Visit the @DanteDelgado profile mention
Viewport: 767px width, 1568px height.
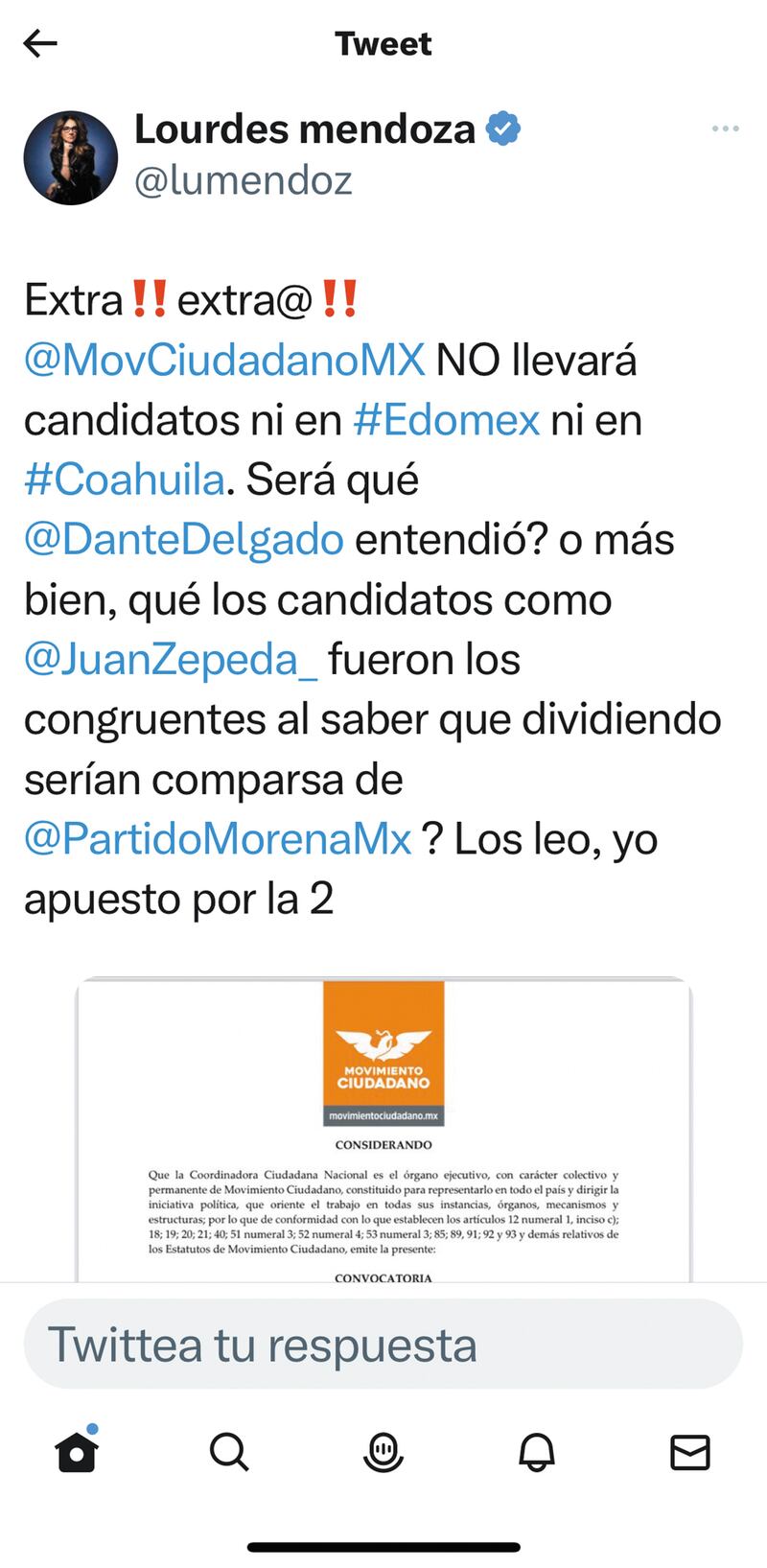point(184,540)
